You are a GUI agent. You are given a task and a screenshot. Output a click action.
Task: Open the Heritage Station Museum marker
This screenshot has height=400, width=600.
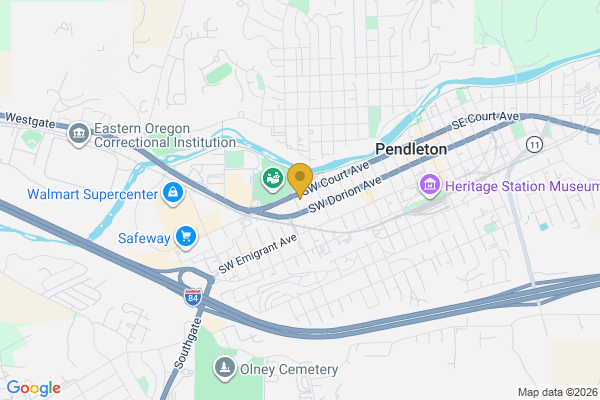431,186
